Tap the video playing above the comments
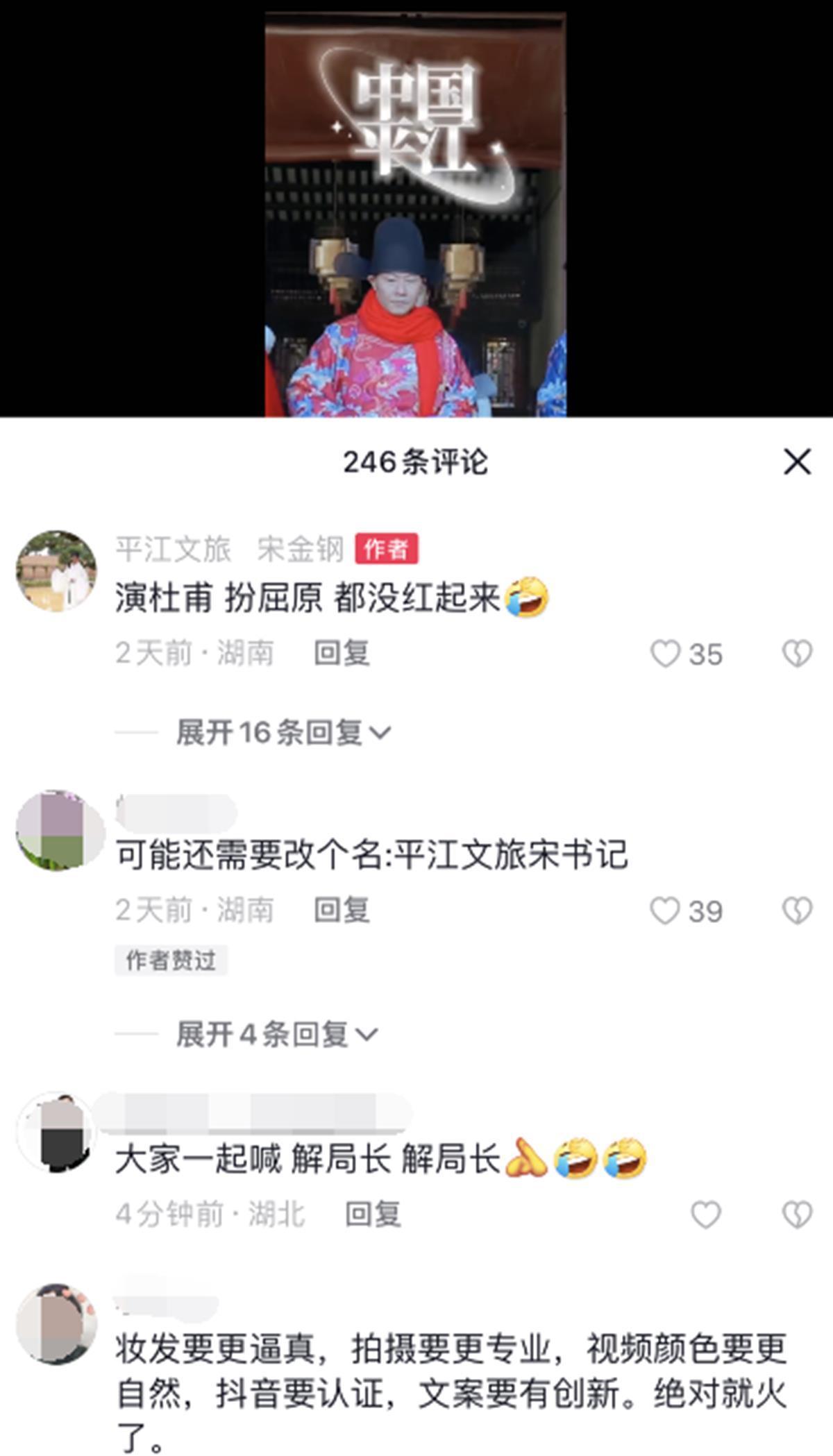This screenshot has width=833, height=1456. tap(415, 215)
